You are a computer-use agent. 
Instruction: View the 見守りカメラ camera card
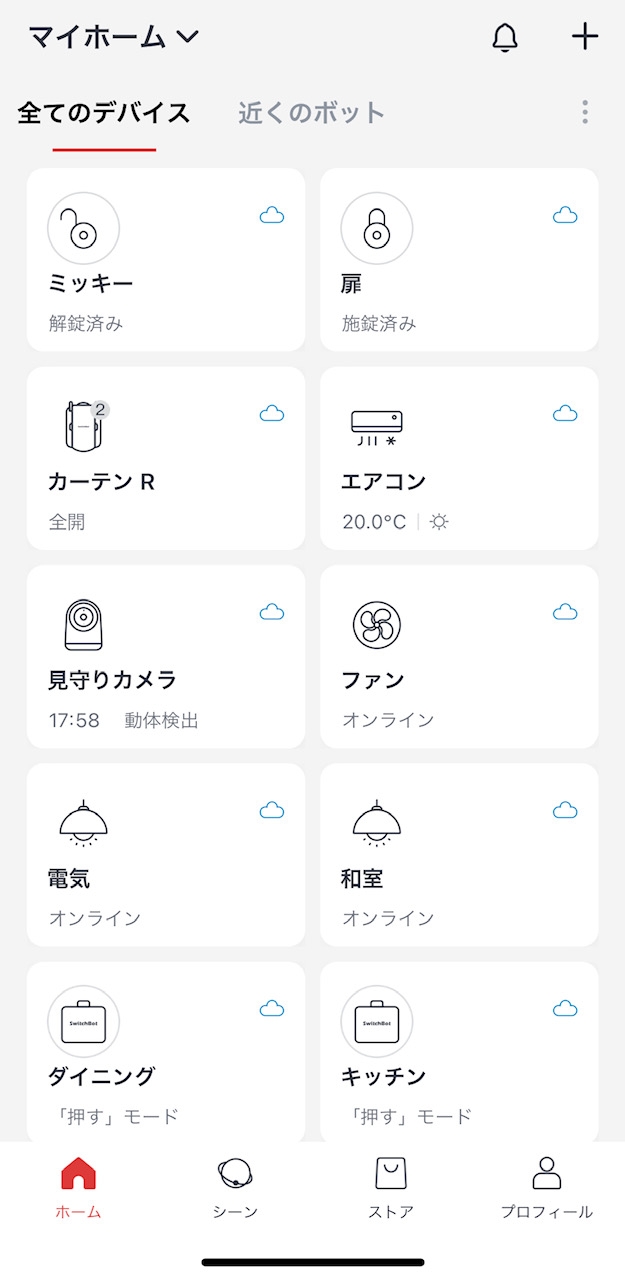(166, 656)
